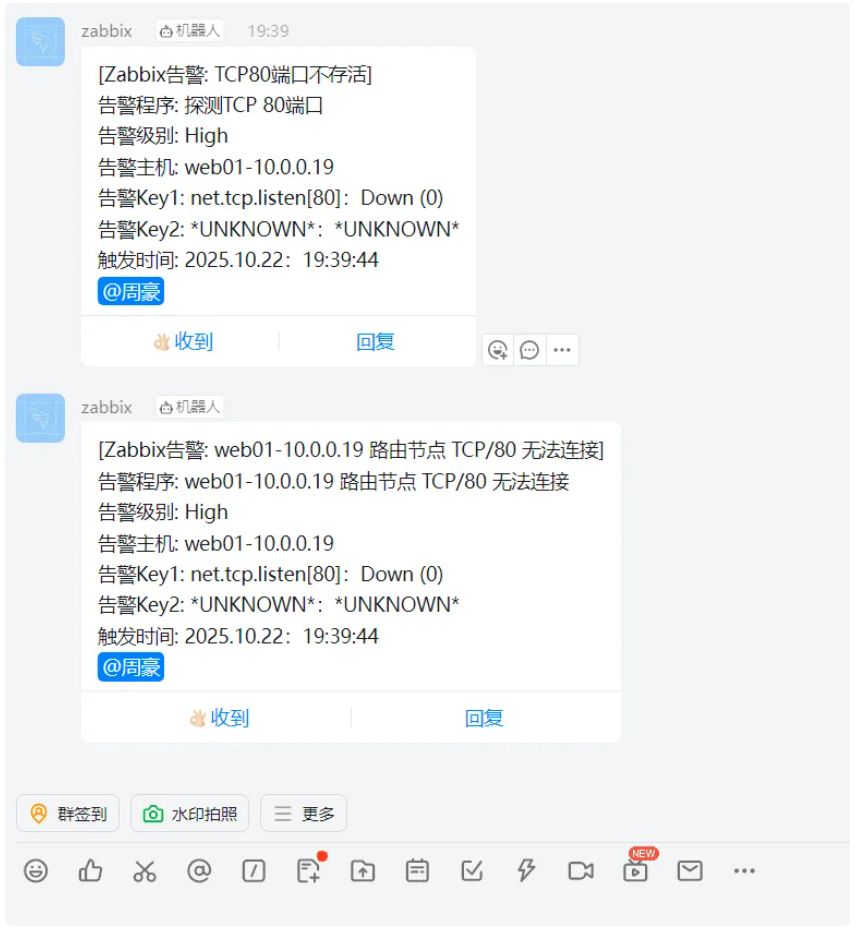863x932 pixels.
Task: Reply to the TCP80端口不存活 alert via 回复
Action: coord(375,342)
